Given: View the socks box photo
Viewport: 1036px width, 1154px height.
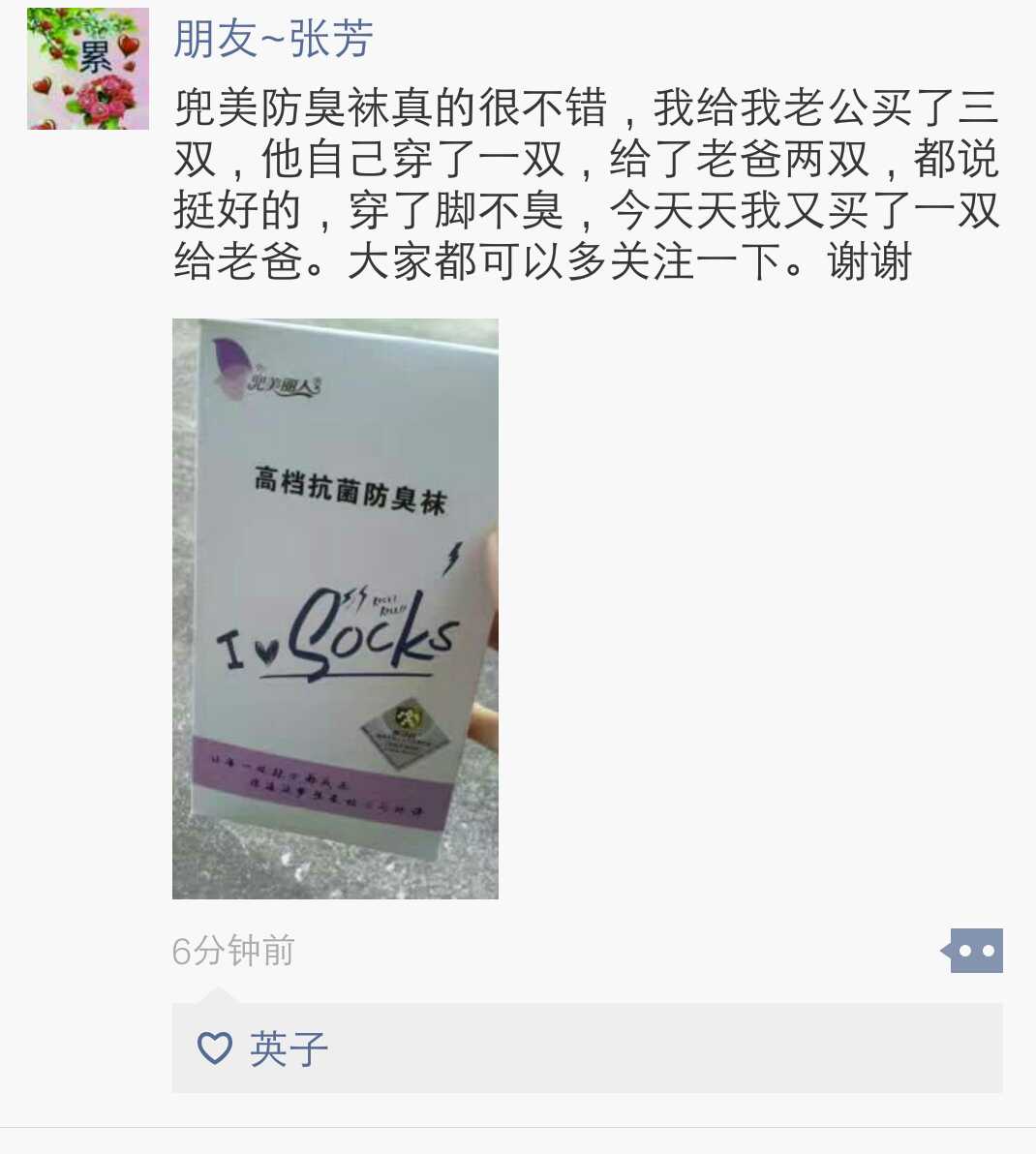Looking at the screenshot, I should [x=335, y=608].
